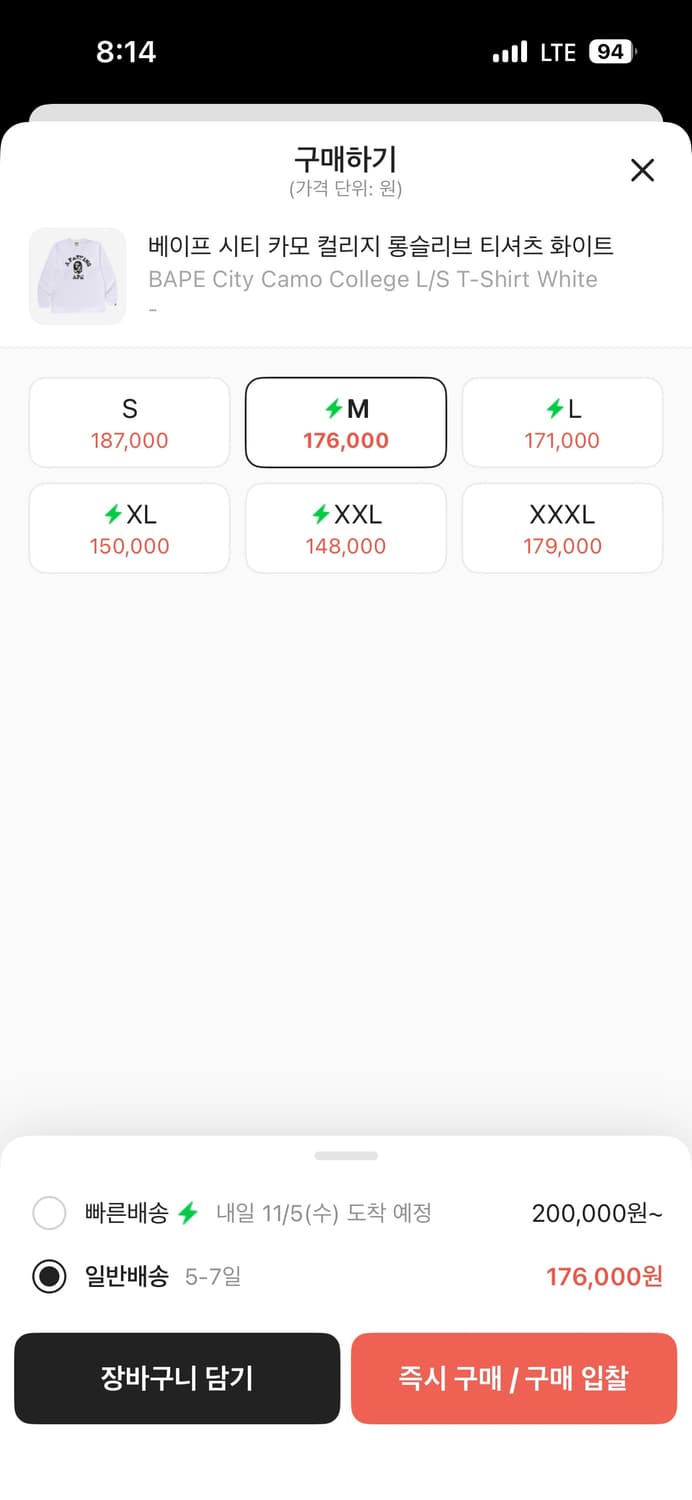Close the 구매하기 purchase sheet
The image size is (692, 1500).
pos(642,170)
